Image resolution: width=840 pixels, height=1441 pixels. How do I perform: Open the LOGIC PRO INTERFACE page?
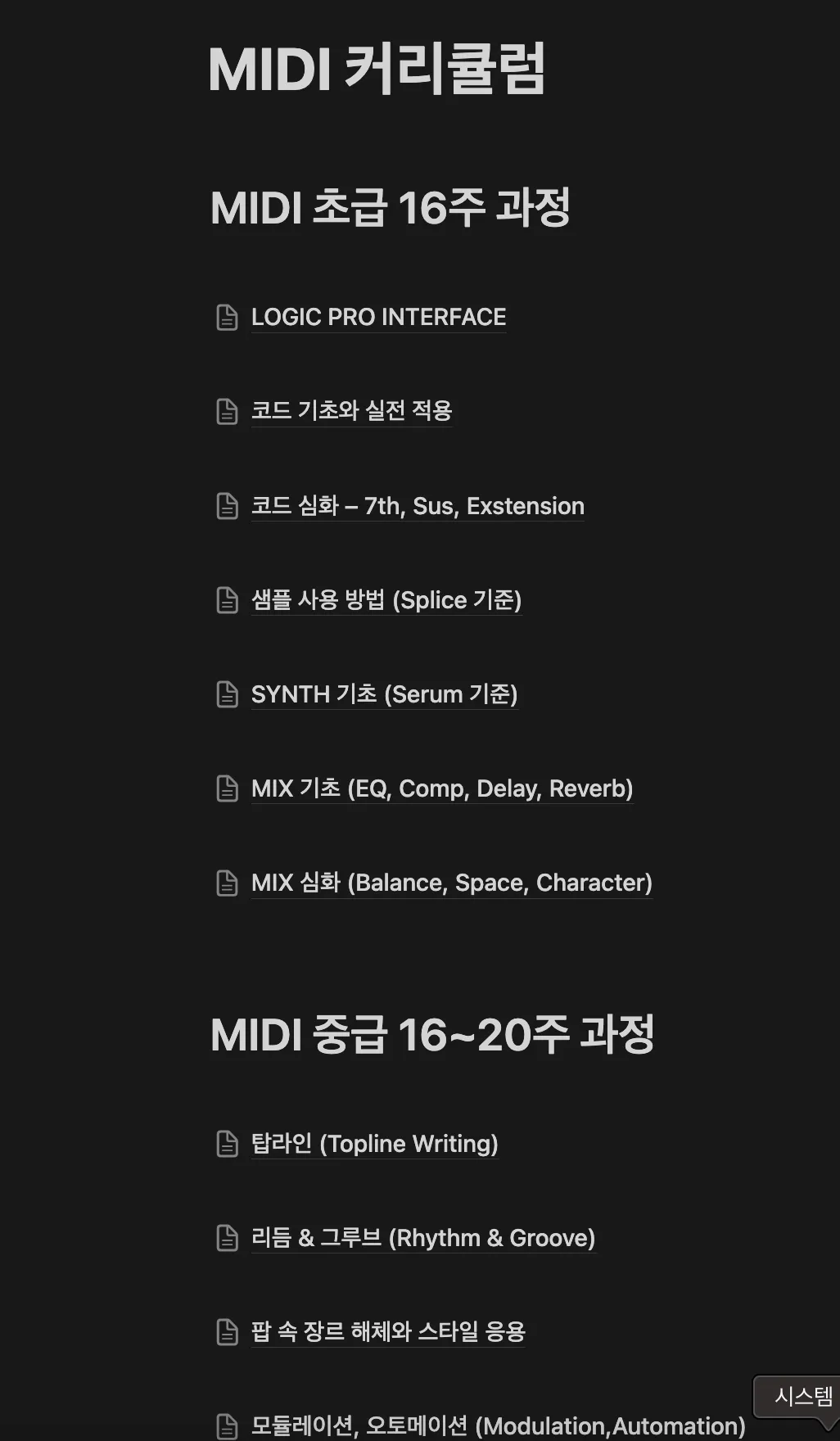(x=378, y=317)
